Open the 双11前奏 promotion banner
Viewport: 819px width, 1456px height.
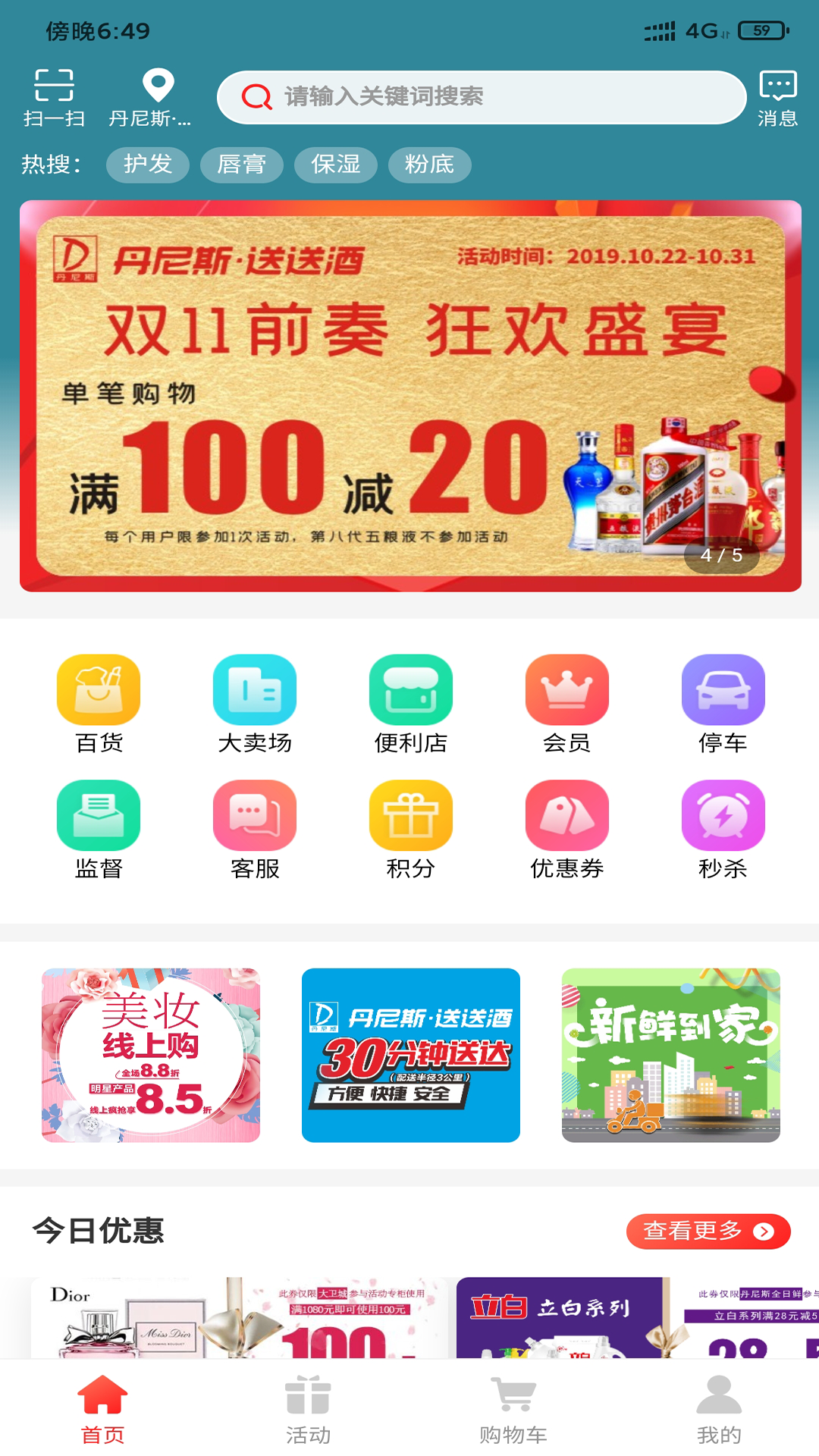410,396
